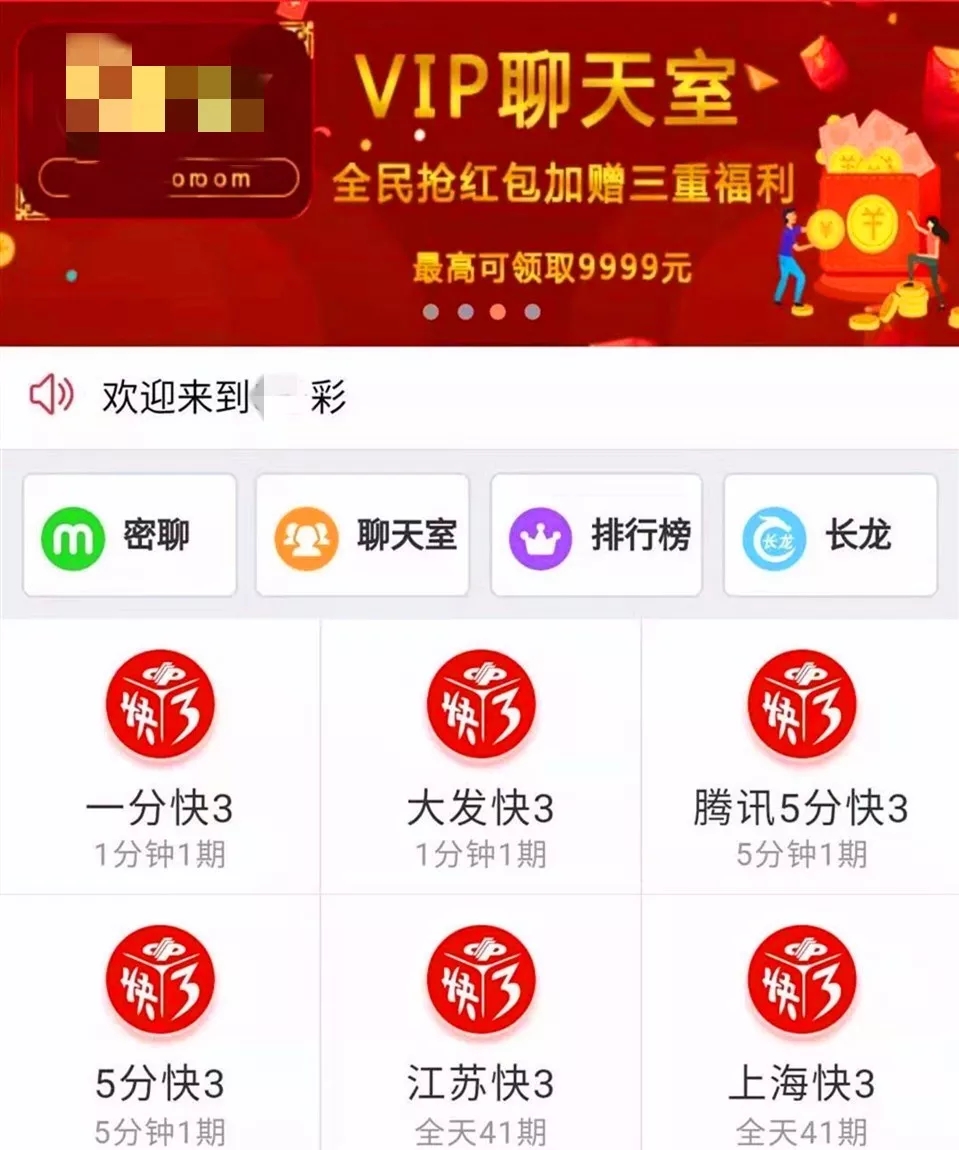959x1150 pixels.
Task: Select 上海快3 lottery
Action: (x=800, y=1030)
